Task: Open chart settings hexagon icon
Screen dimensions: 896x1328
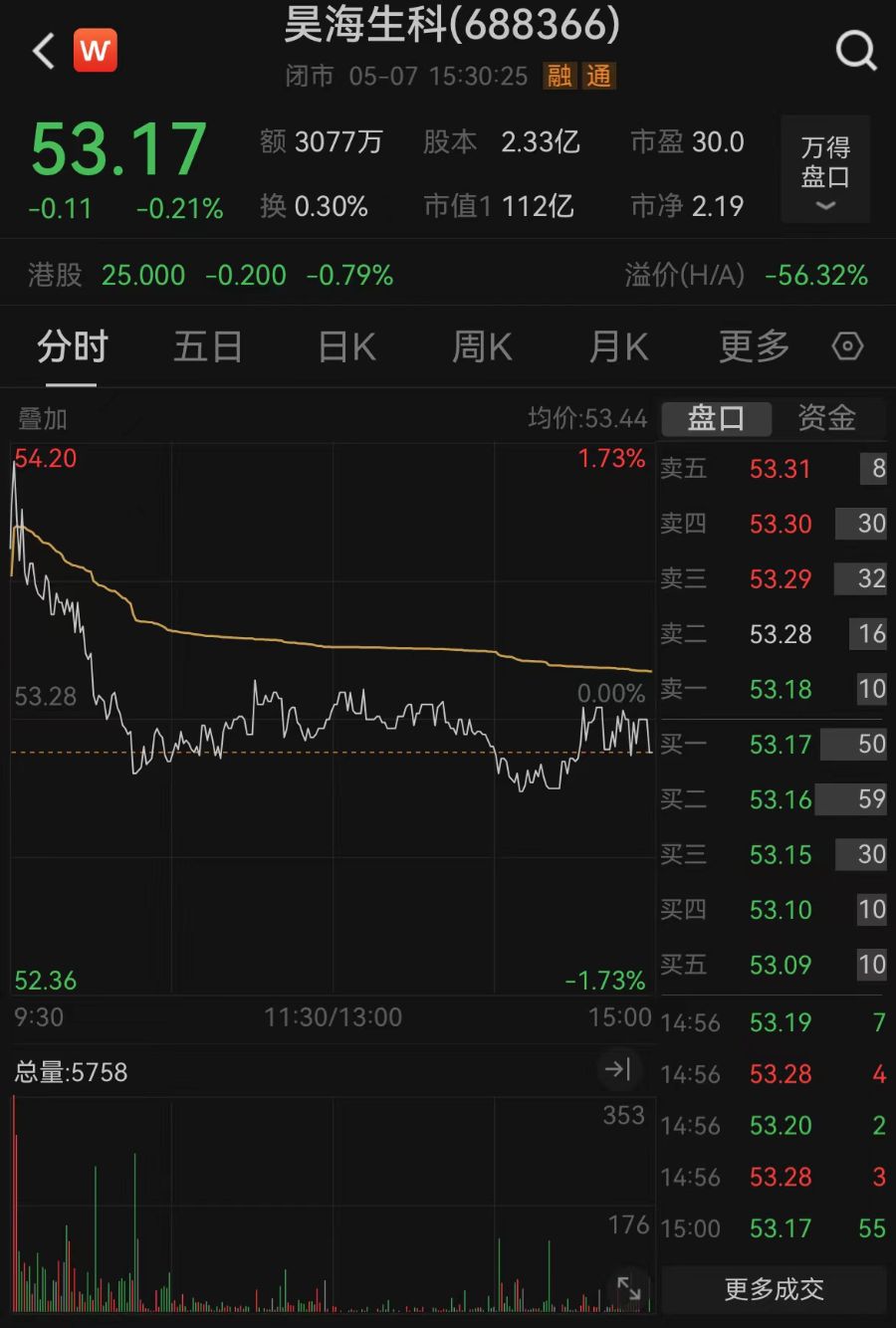Action: click(x=847, y=346)
